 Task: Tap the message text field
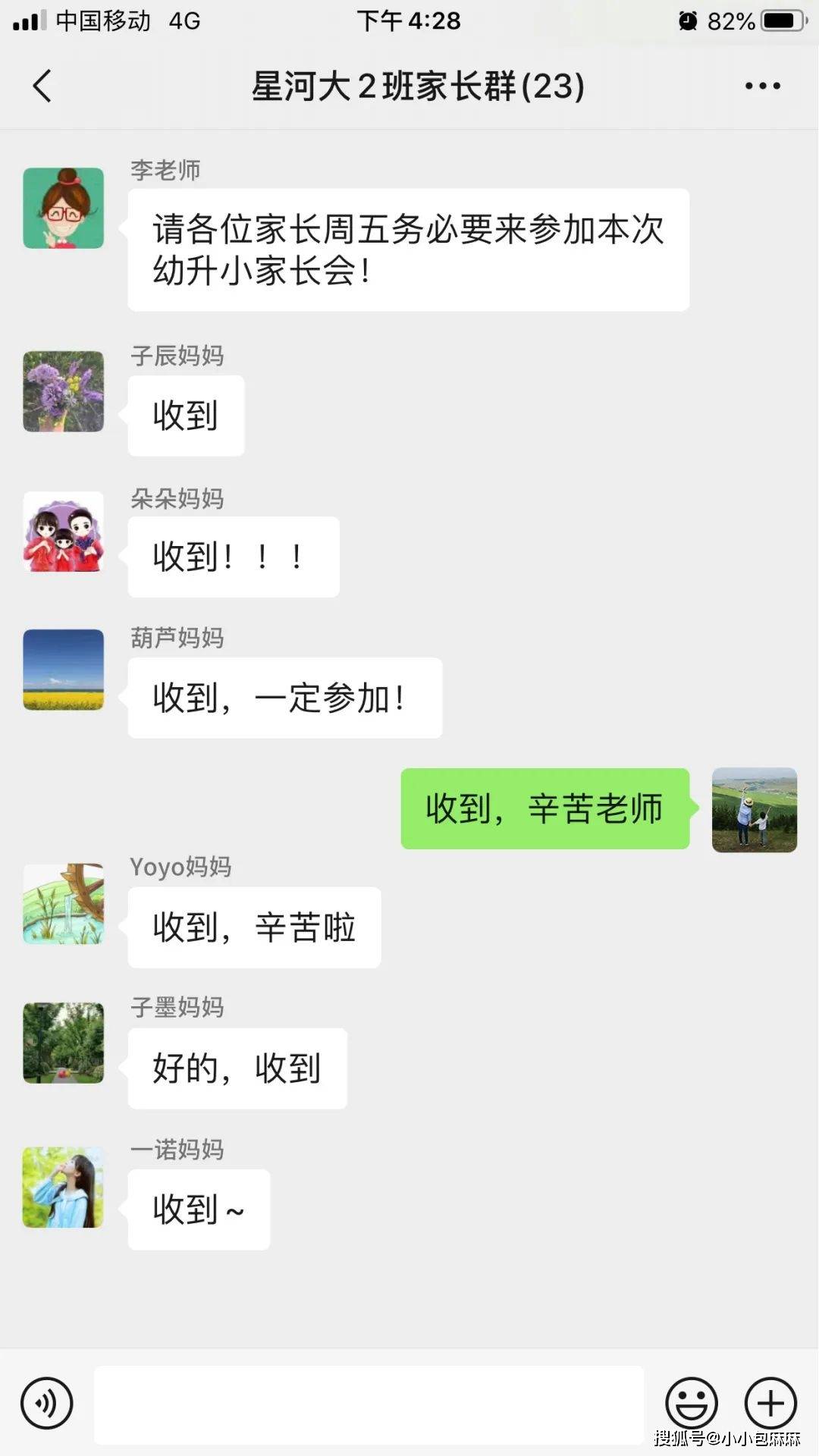point(369,1404)
